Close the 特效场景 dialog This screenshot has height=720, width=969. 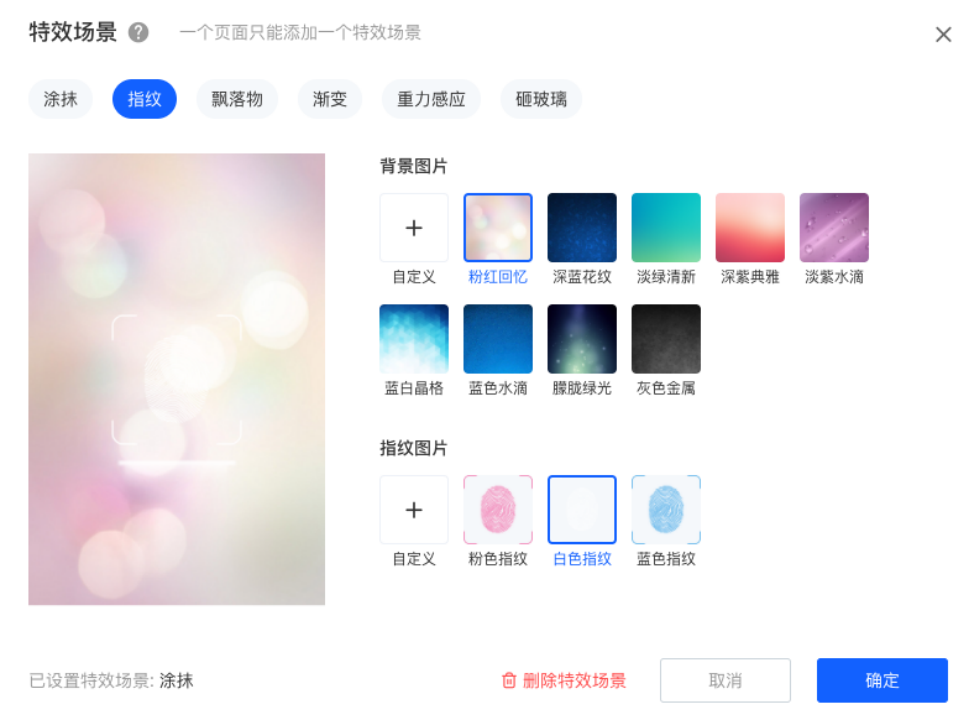pyautogui.click(x=942, y=35)
